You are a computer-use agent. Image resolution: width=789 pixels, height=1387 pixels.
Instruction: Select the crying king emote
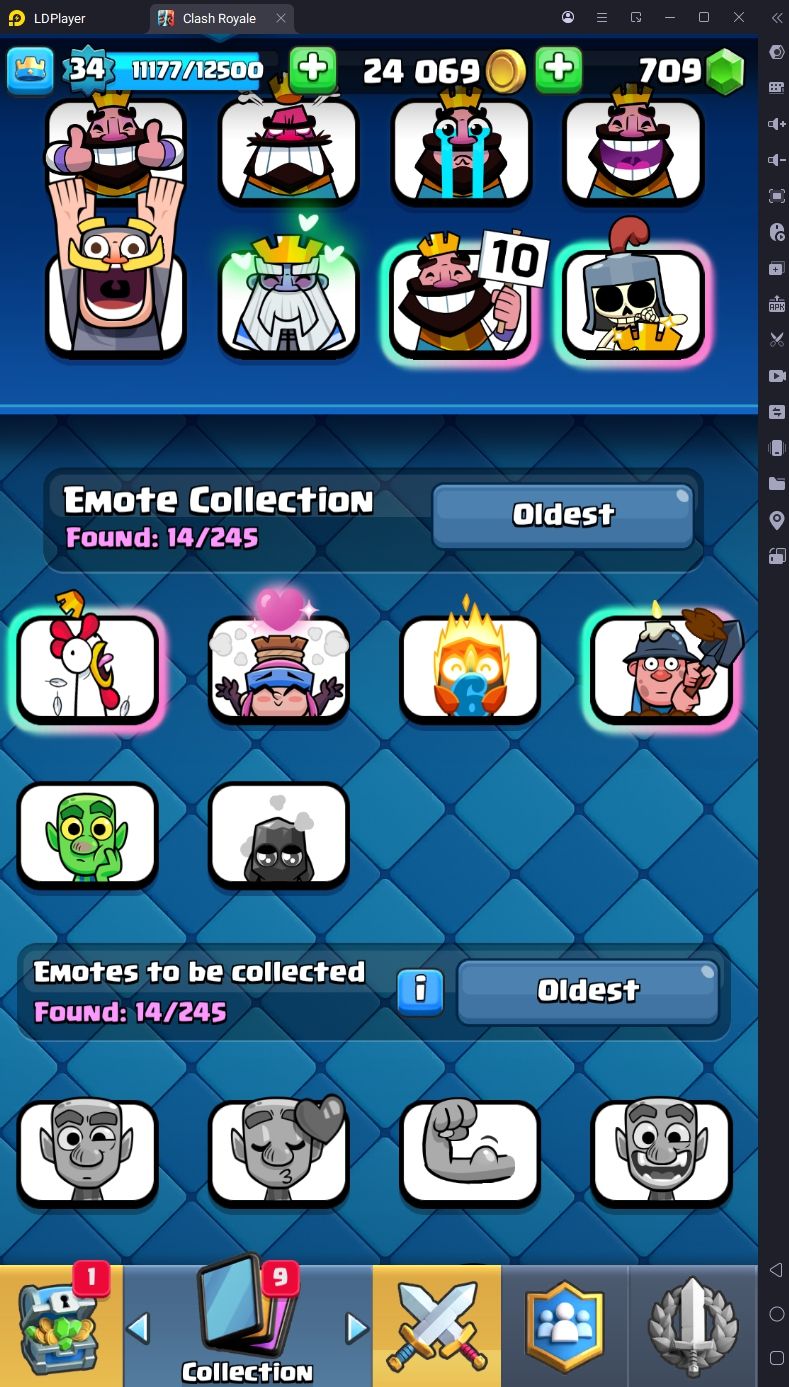[x=461, y=150]
